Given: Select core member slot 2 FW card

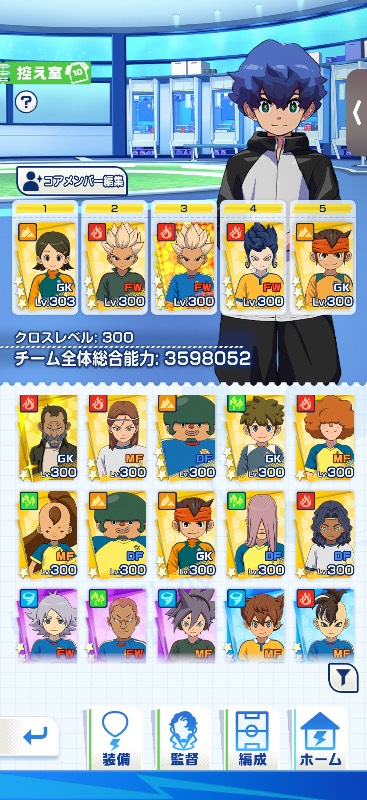Looking at the screenshot, I should point(114,258).
